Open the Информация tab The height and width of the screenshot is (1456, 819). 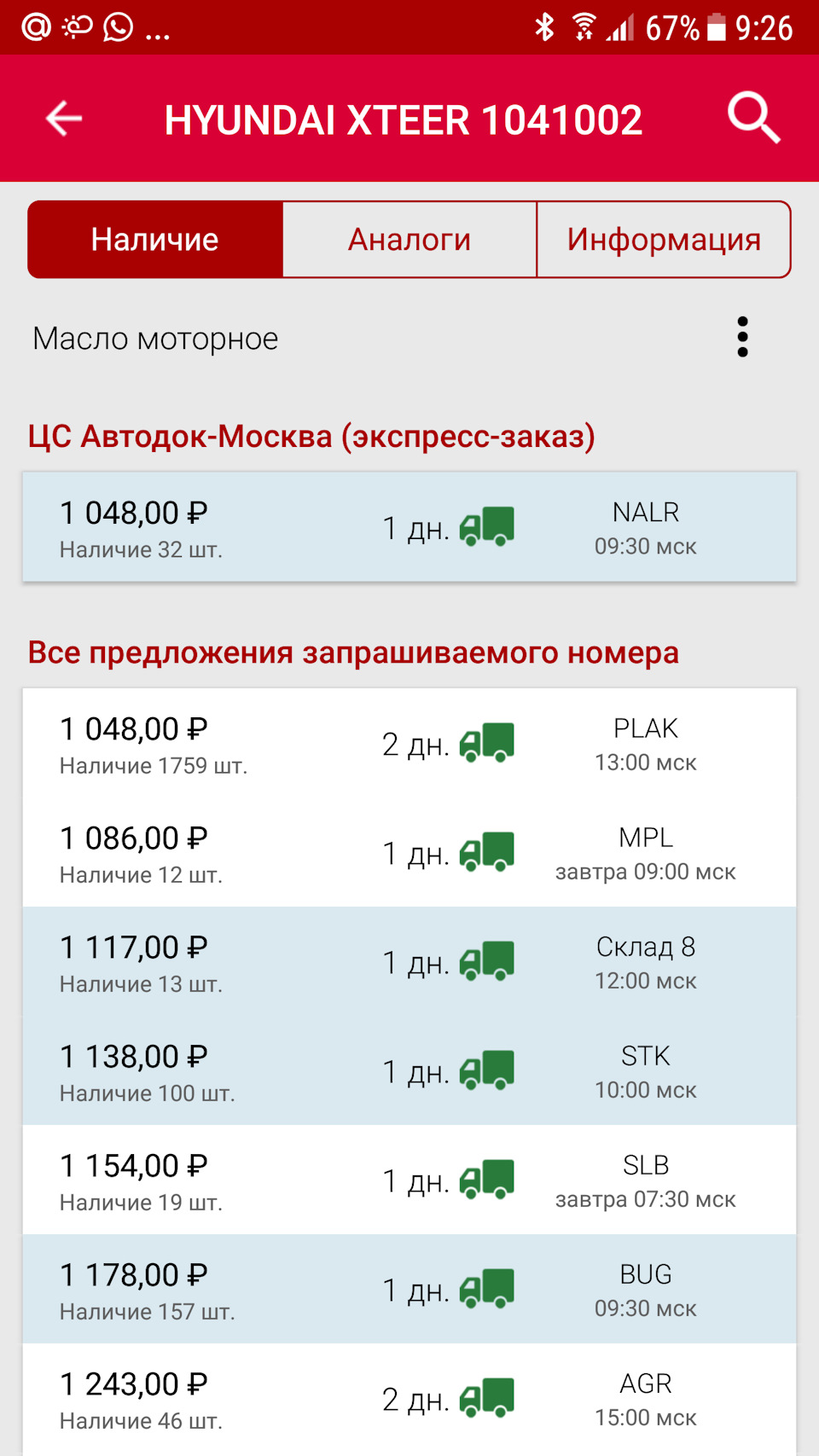pos(664,239)
